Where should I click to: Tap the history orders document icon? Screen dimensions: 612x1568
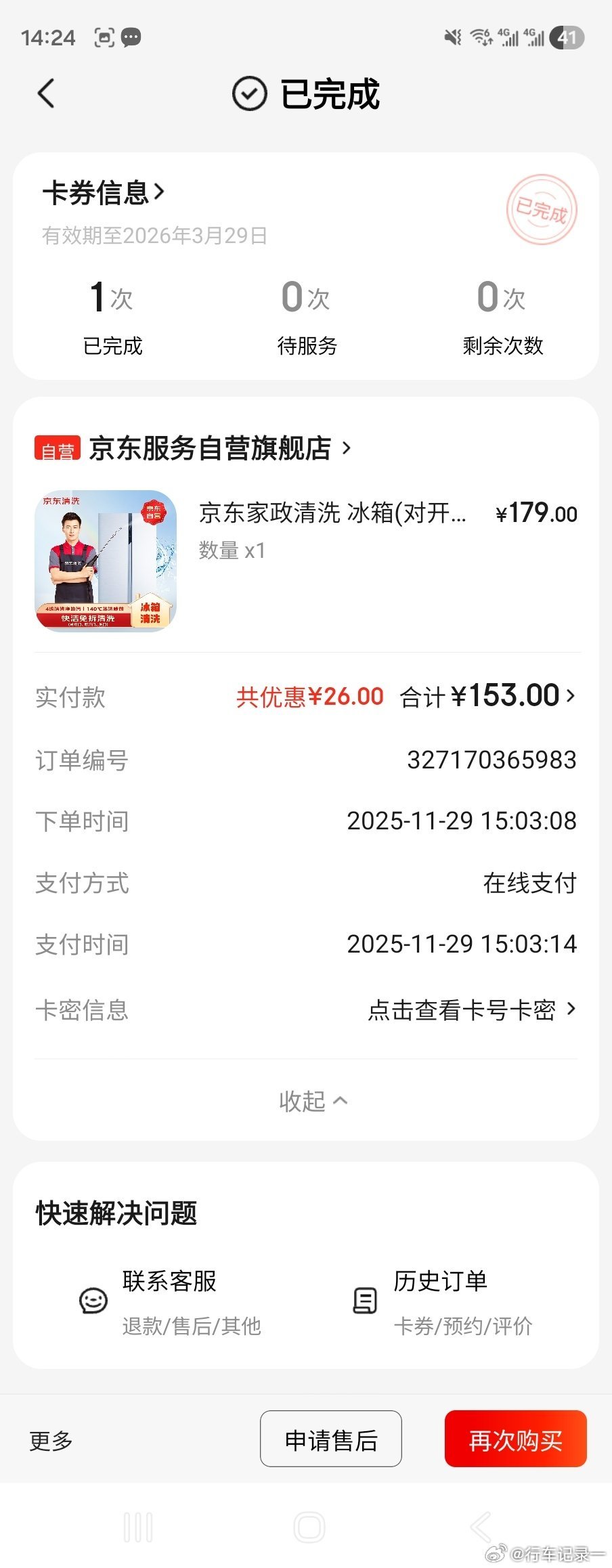pos(364,1301)
